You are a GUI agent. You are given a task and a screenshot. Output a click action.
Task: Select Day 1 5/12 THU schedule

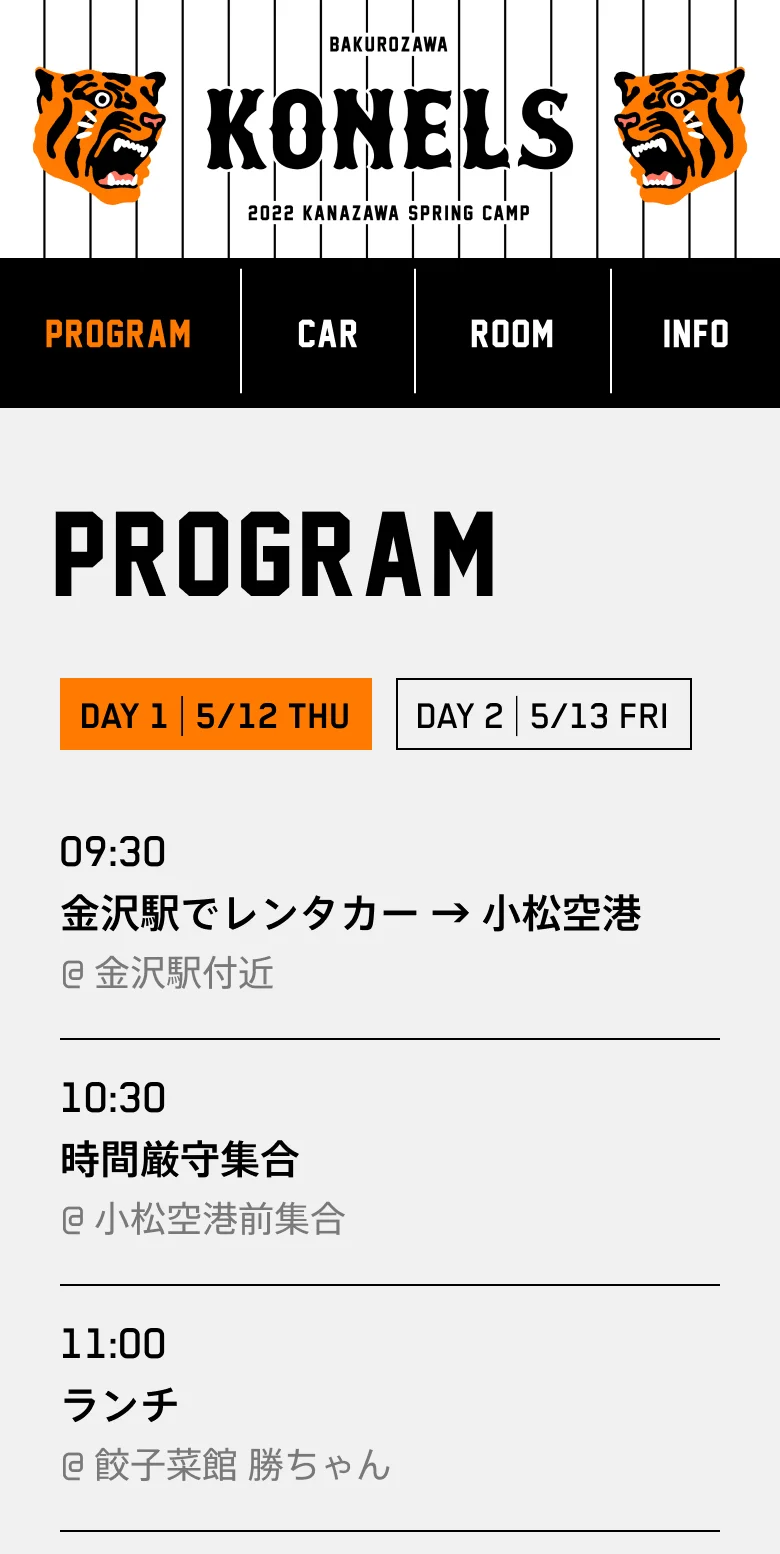(216, 715)
